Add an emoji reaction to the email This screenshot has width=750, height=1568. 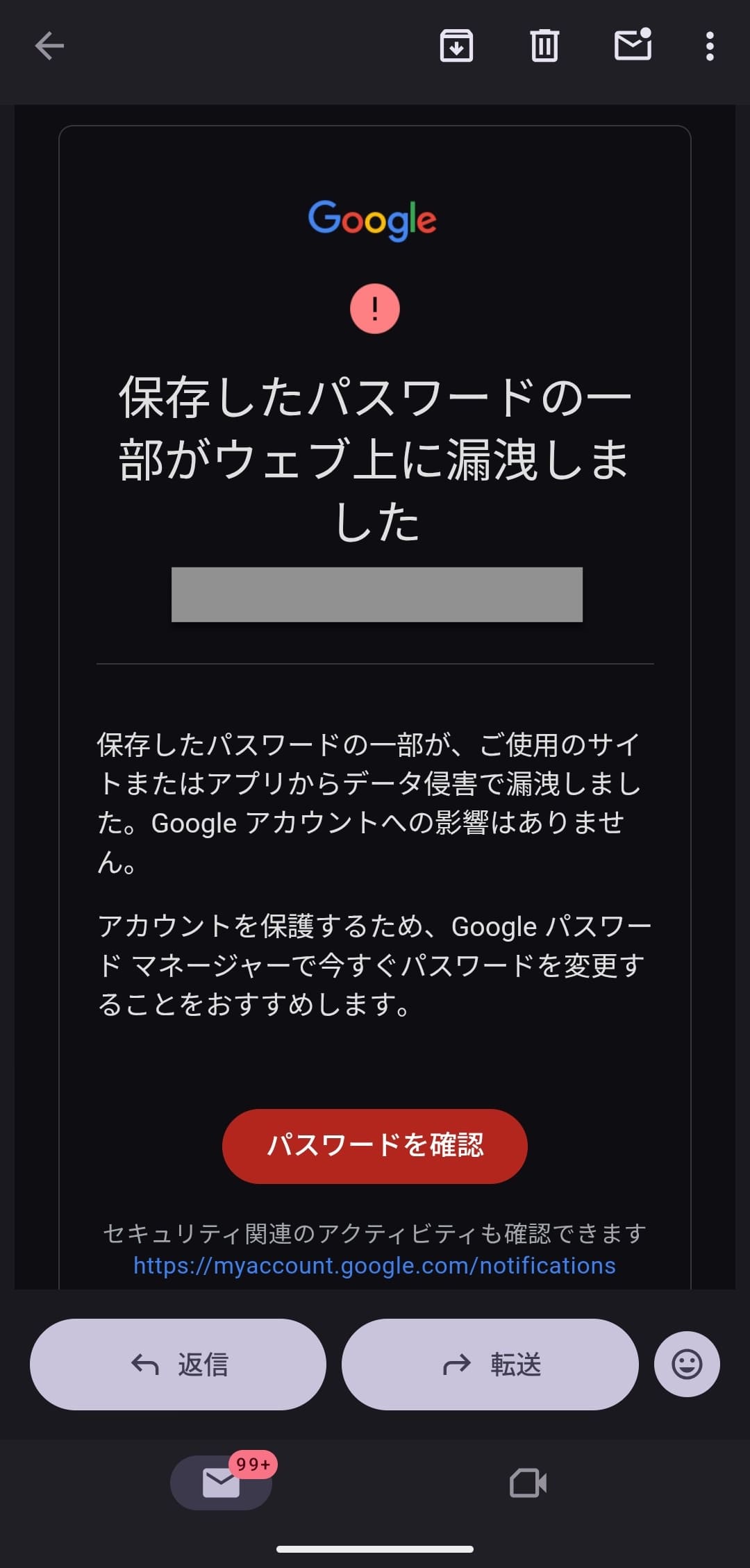(686, 1363)
